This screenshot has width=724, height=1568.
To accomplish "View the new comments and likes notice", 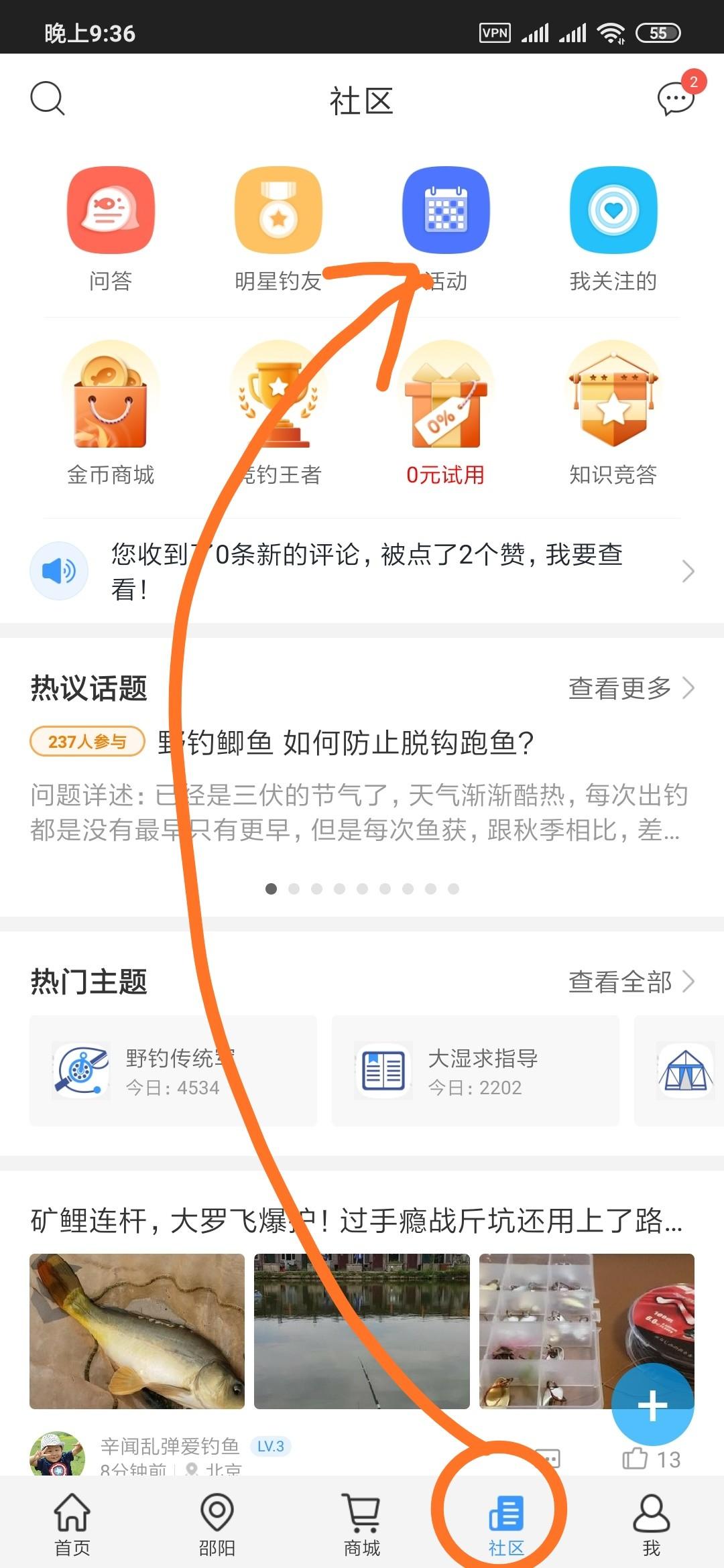I will 365,572.
